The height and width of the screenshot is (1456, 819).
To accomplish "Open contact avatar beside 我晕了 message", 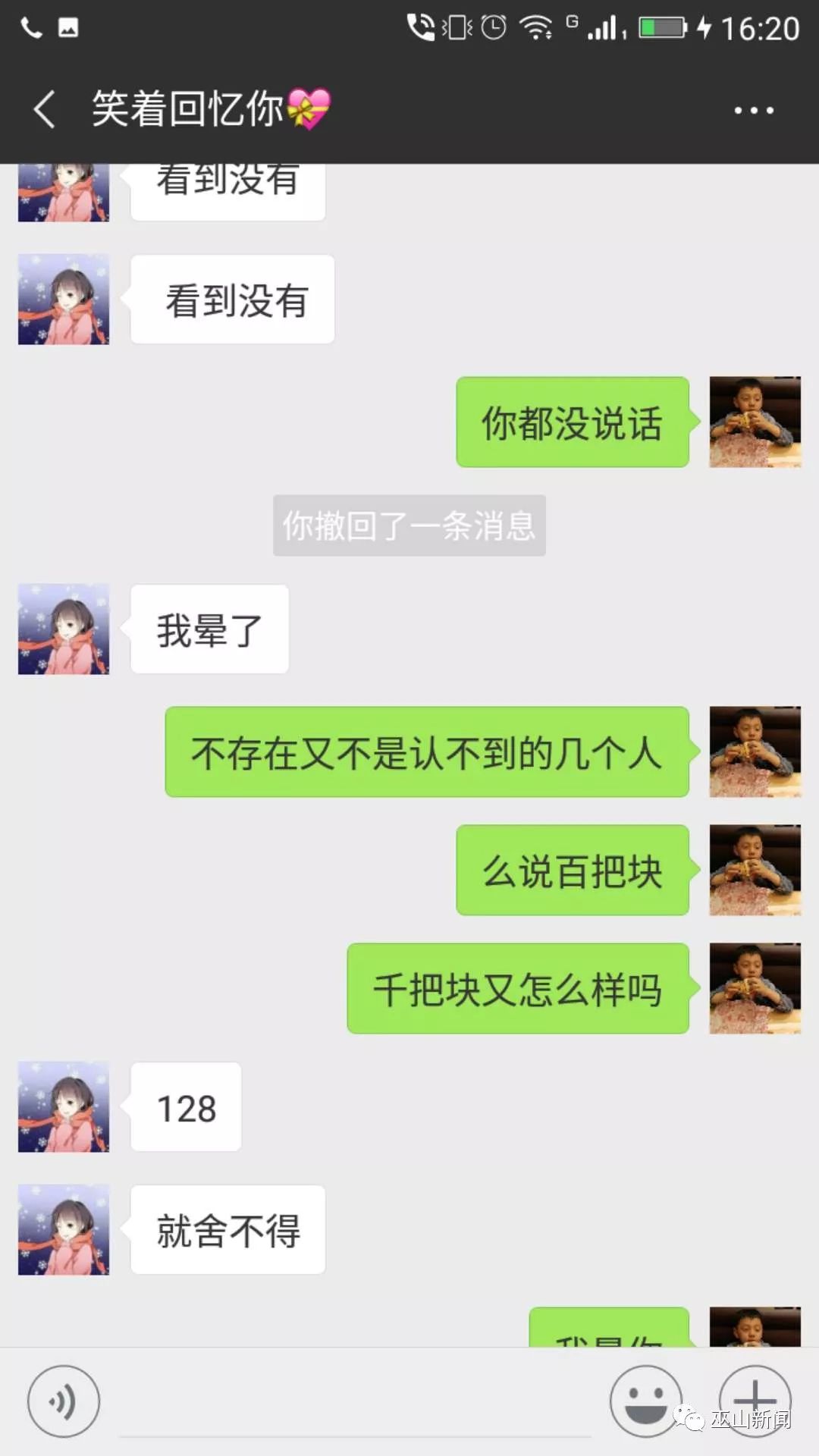I will tap(64, 629).
